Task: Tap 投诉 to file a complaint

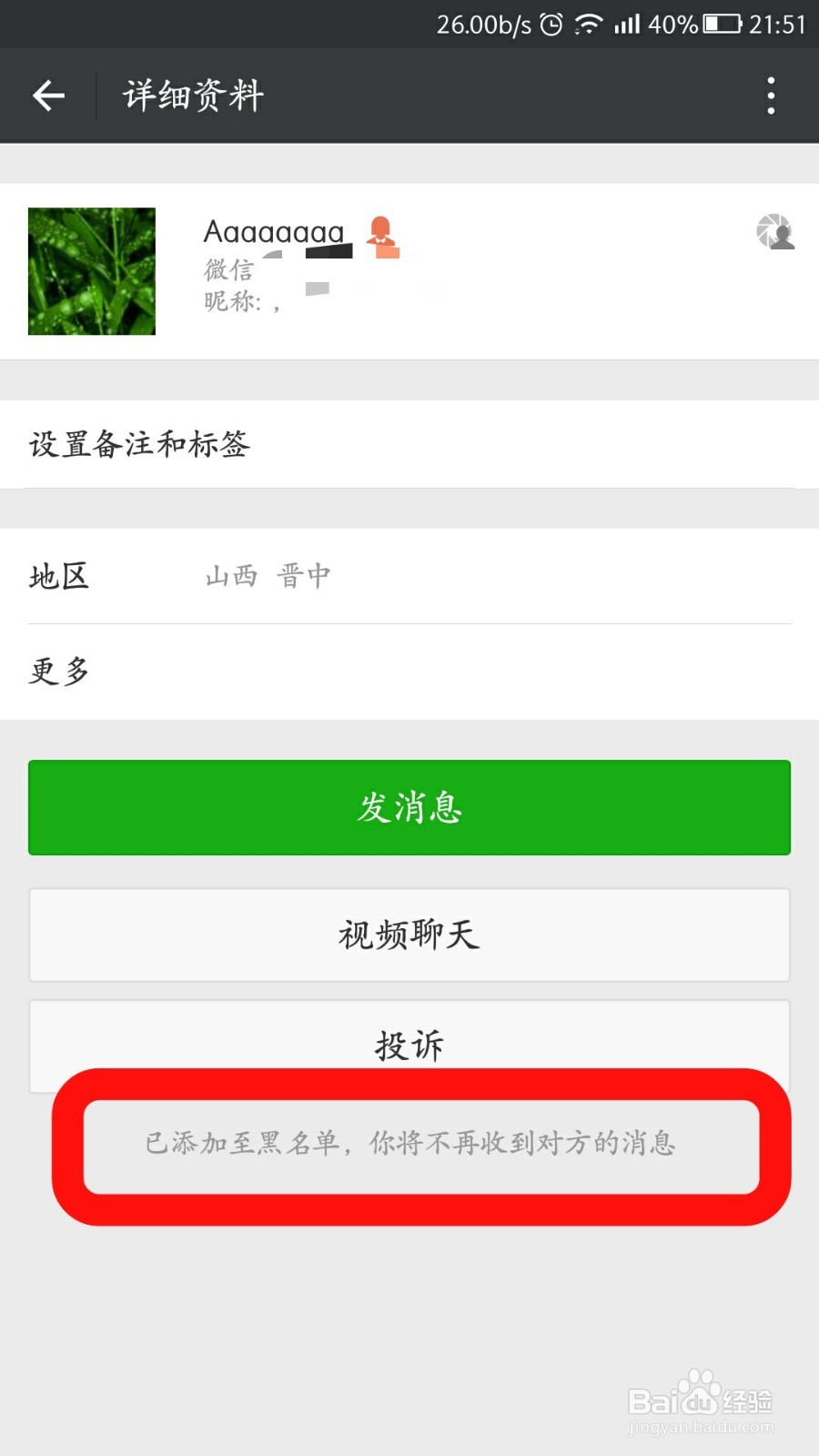Action: click(x=409, y=1045)
